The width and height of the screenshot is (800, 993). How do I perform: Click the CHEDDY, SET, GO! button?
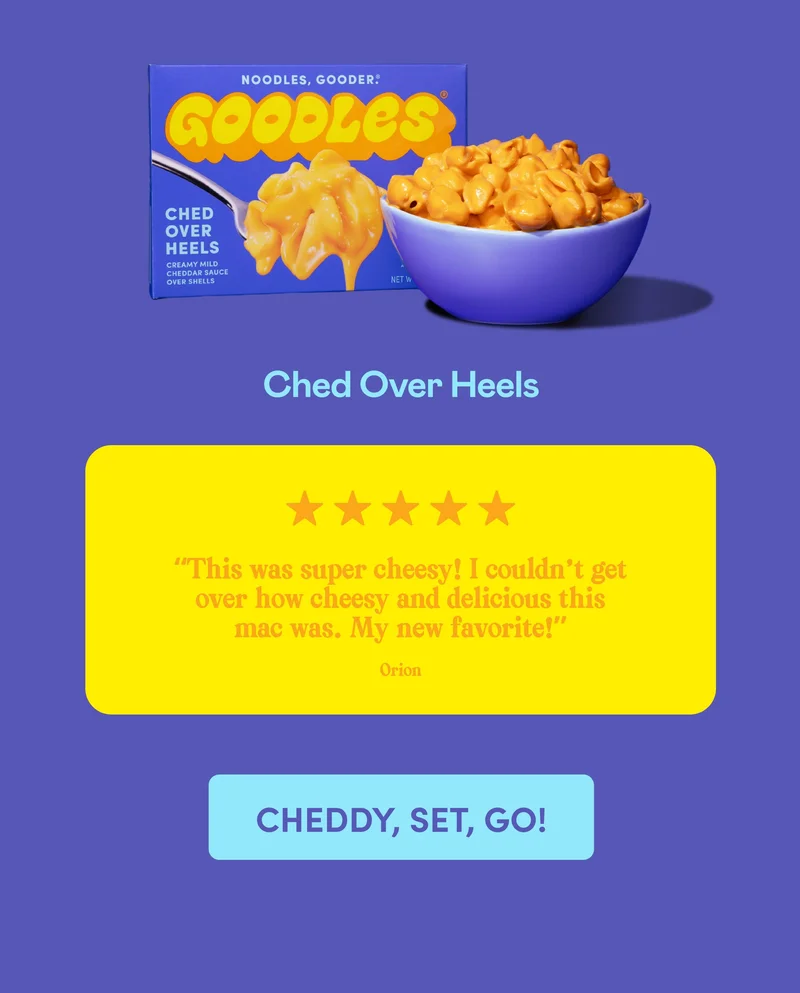point(400,817)
